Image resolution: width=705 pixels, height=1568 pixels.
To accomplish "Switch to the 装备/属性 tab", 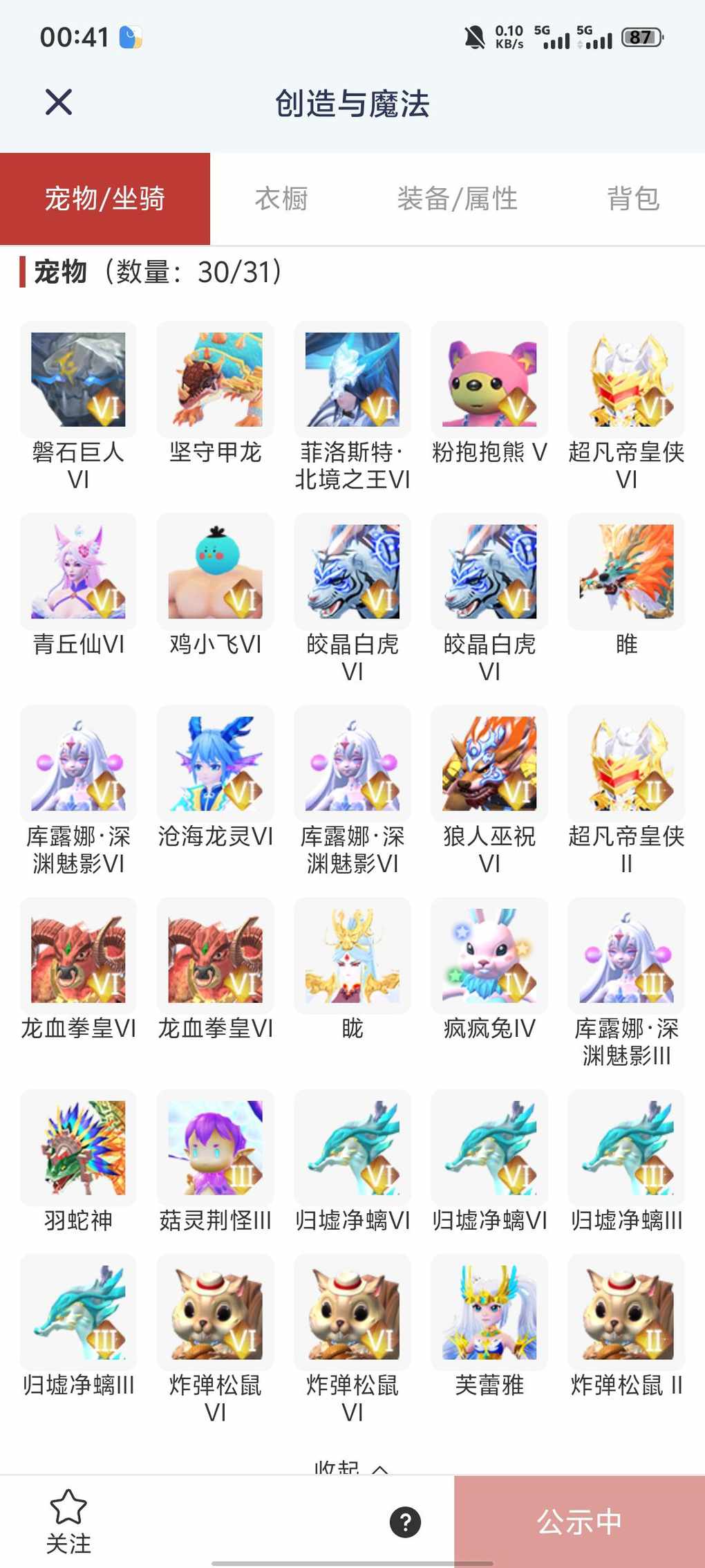I will point(457,199).
